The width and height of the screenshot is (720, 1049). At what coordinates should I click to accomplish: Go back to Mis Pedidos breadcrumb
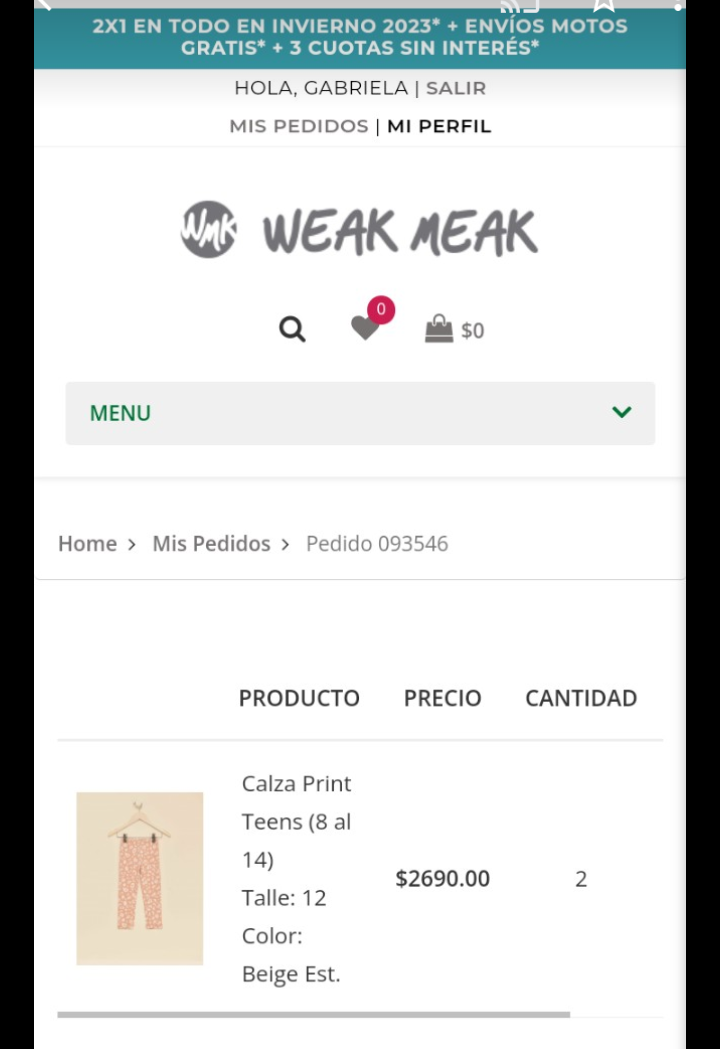click(211, 544)
